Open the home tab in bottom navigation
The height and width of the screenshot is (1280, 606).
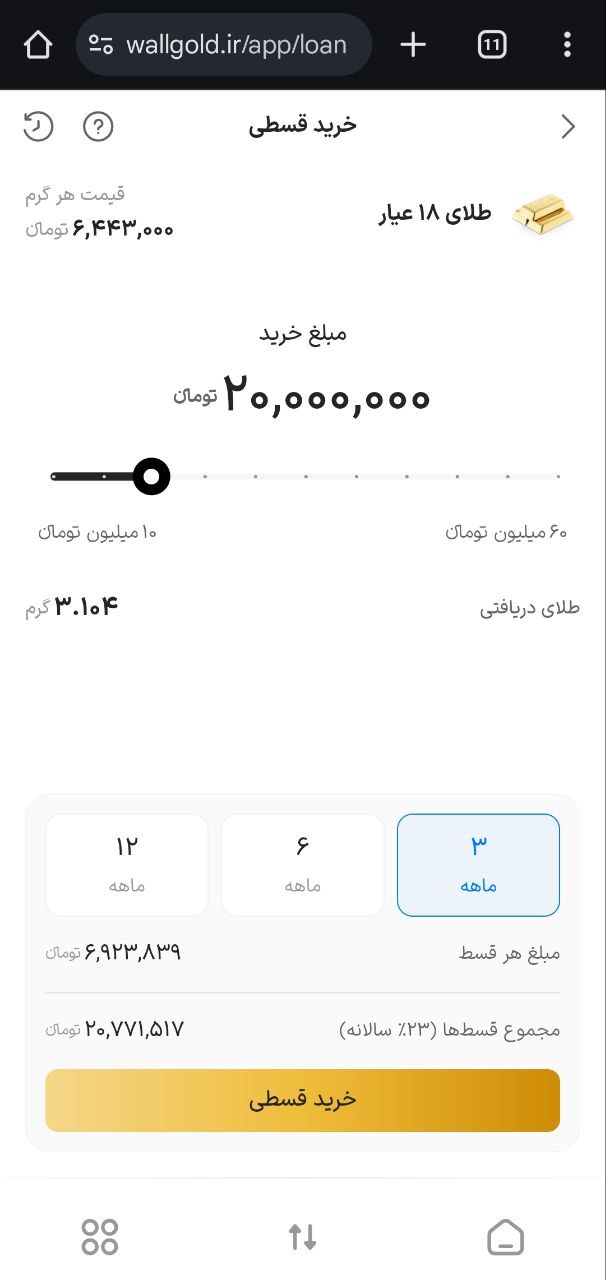505,1238
